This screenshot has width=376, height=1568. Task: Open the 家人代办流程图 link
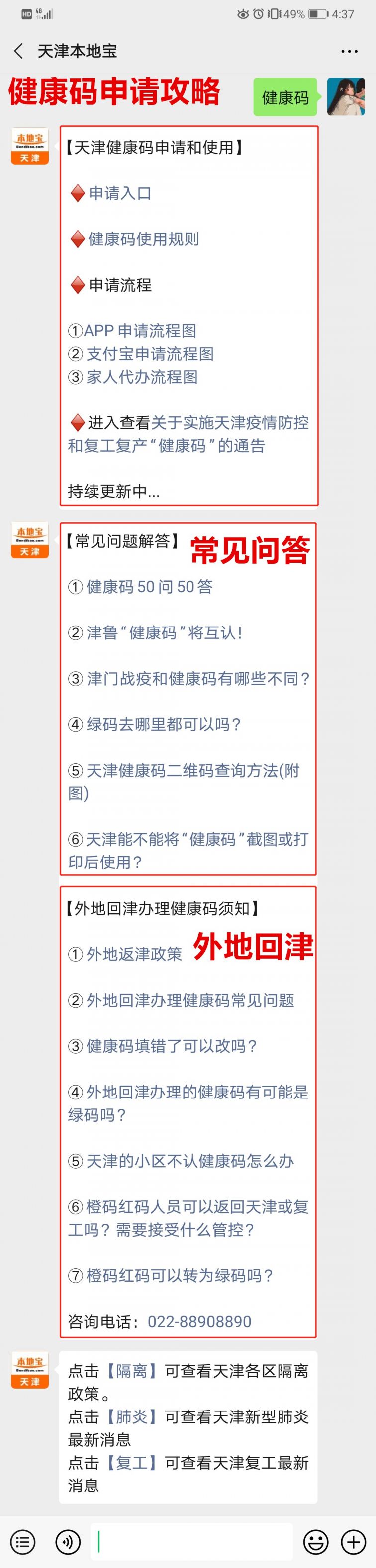[x=141, y=377]
